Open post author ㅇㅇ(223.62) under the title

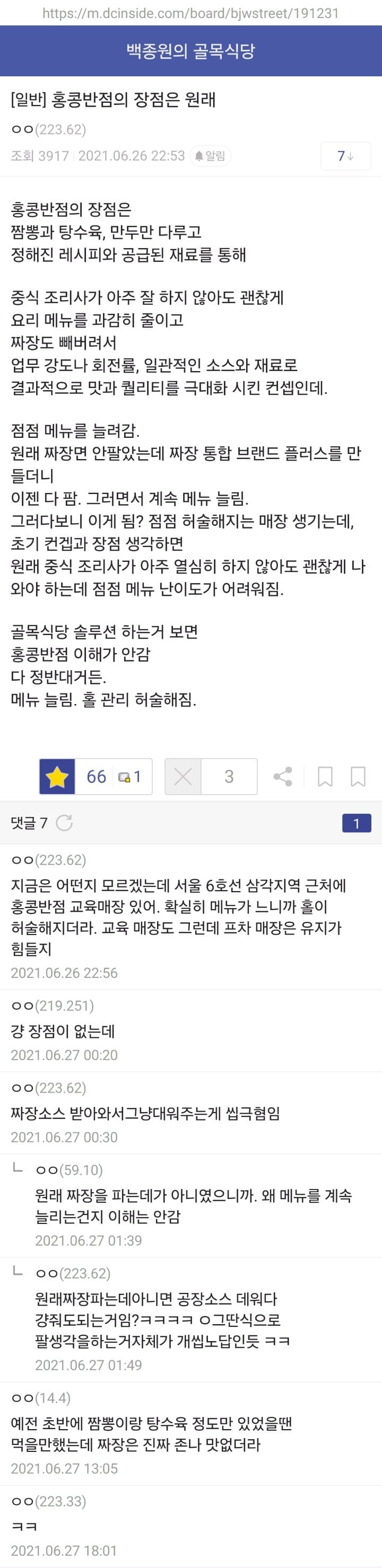point(48,130)
